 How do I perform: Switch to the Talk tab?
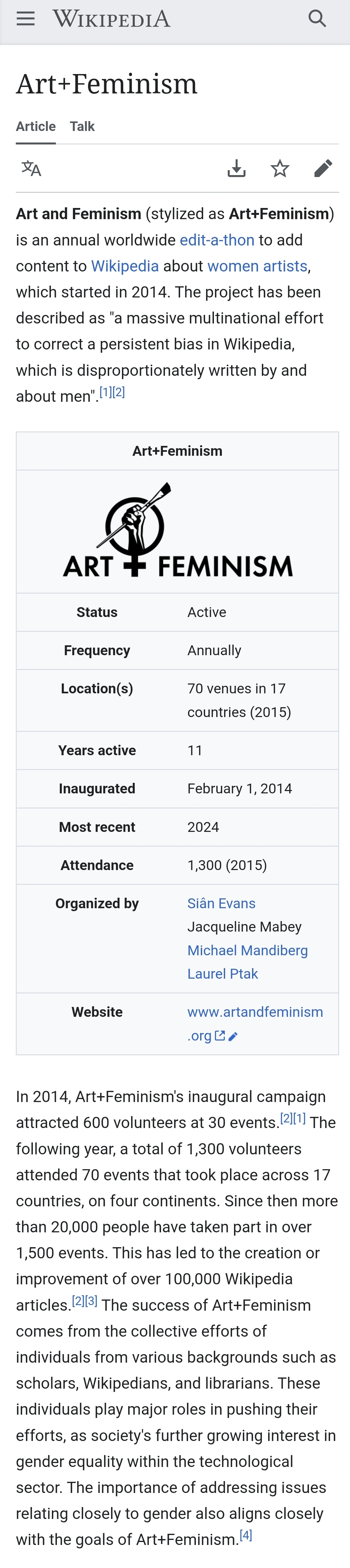point(82,126)
